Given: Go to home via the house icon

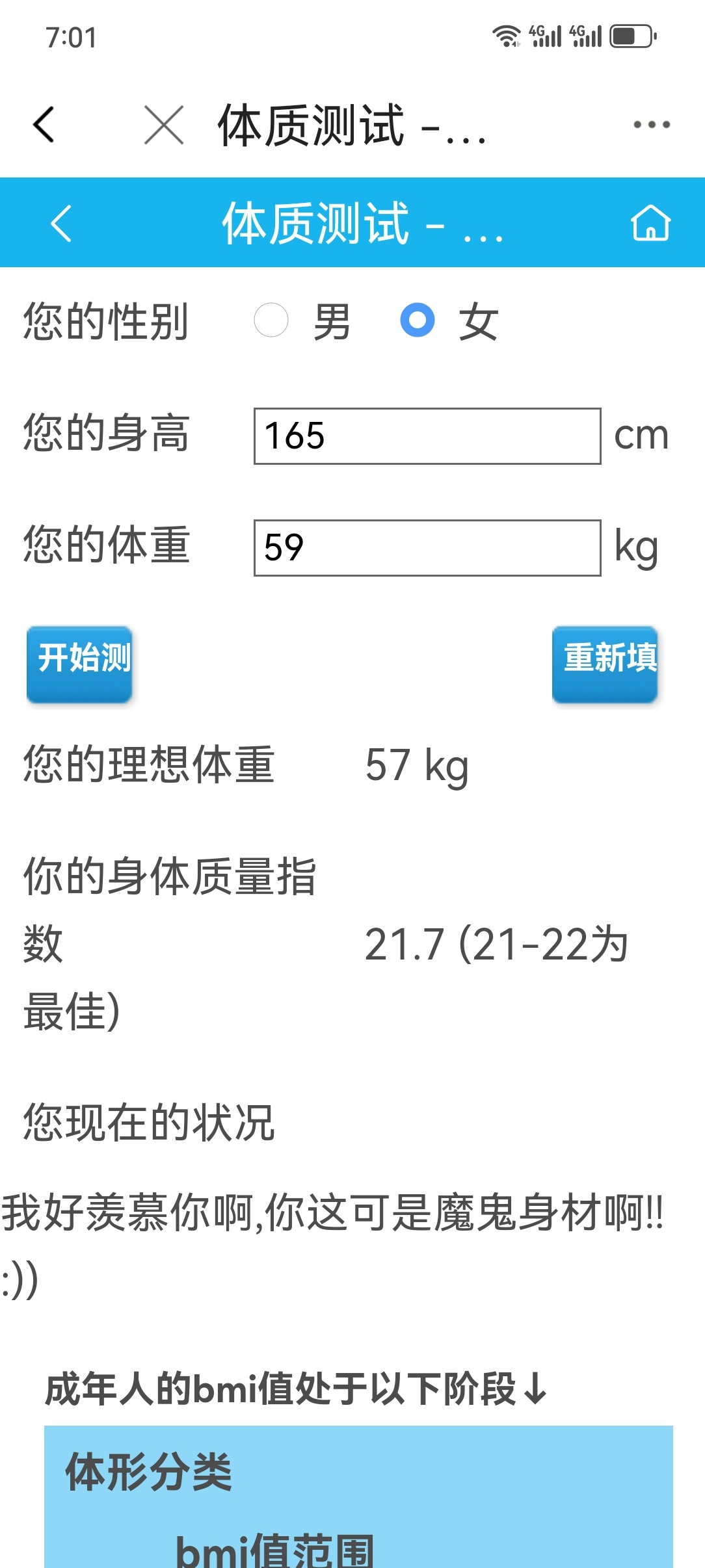Looking at the screenshot, I should point(650,223).
